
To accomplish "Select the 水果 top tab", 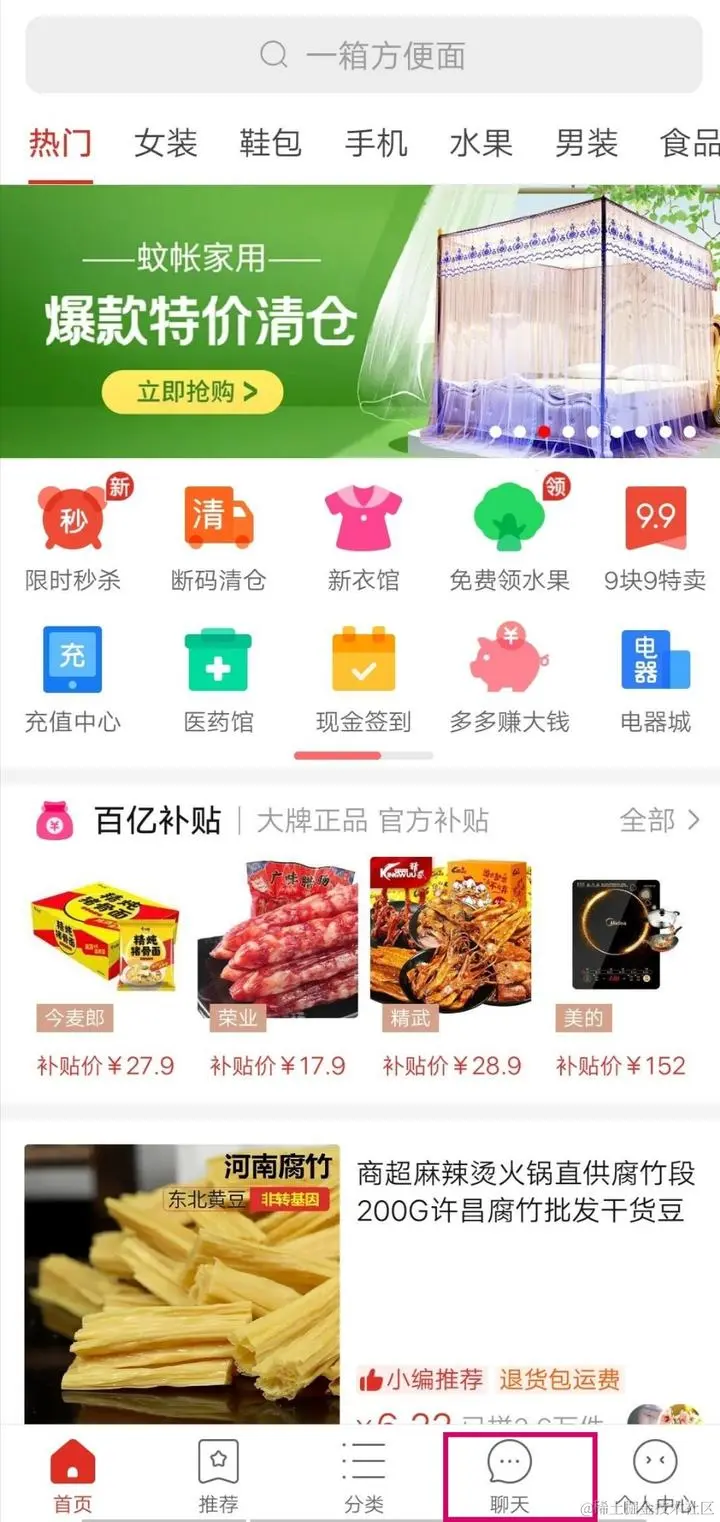I will (481, 143).
